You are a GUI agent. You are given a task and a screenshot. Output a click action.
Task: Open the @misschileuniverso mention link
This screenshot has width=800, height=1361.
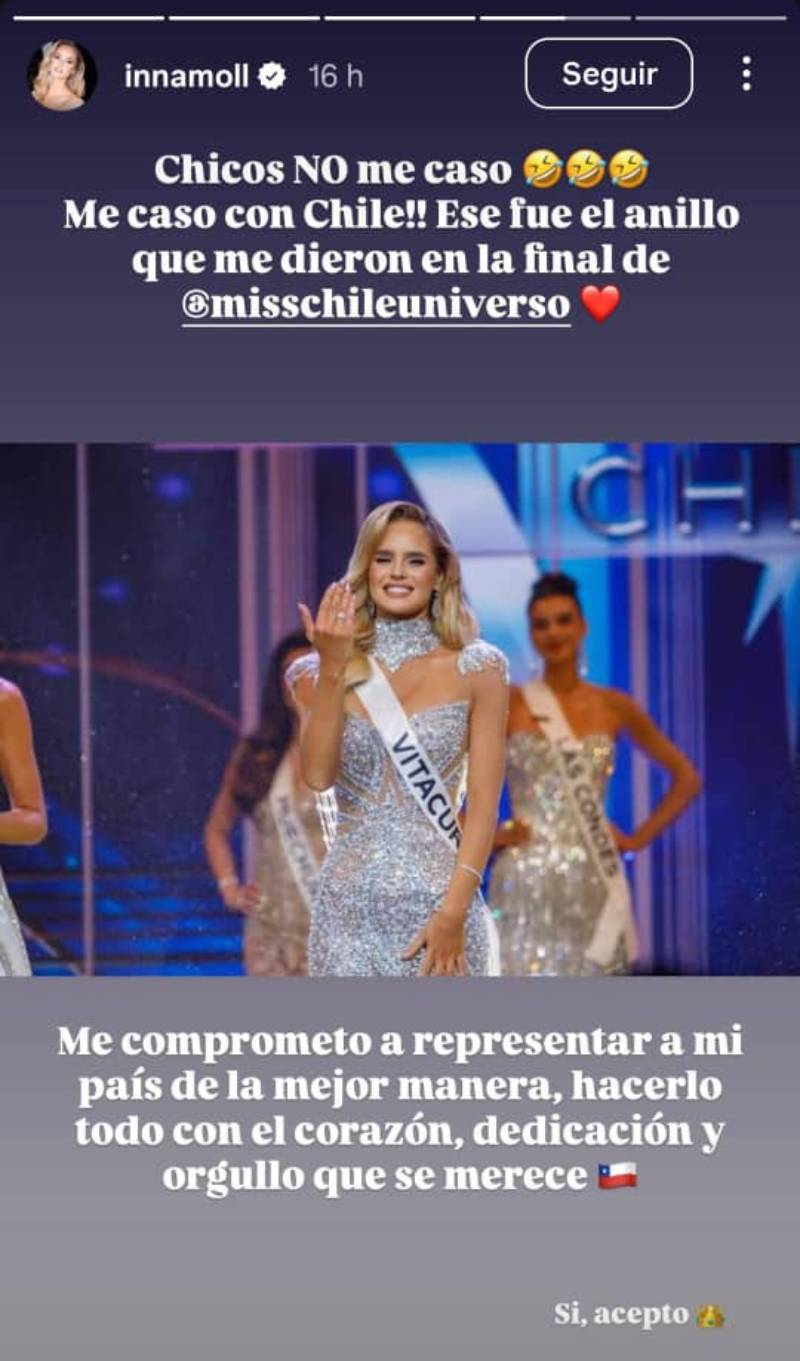tap(376, 304)
